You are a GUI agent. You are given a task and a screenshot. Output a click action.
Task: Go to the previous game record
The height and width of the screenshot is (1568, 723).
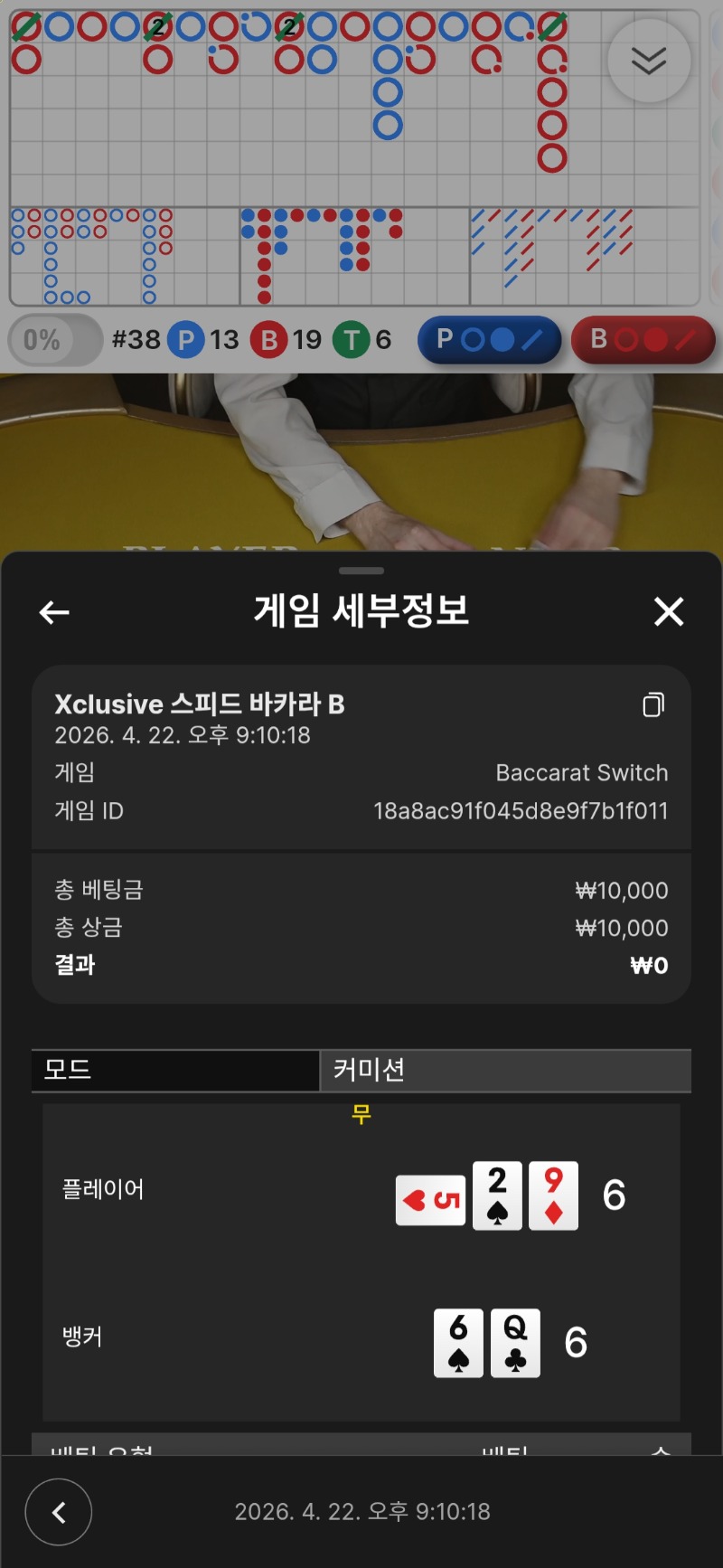[x=59, y=1512]
